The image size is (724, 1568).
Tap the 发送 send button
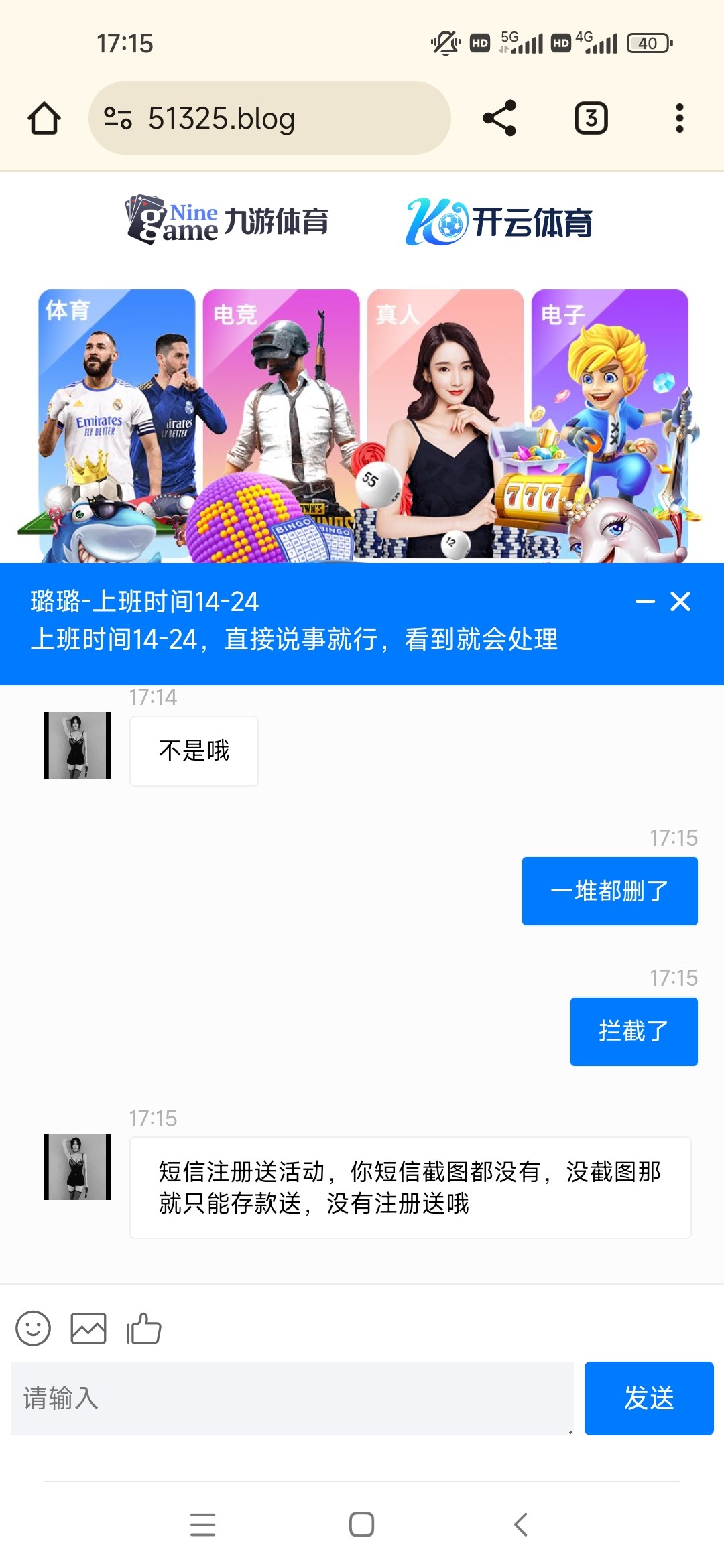pyautogui.click(x=648, y=1398)
